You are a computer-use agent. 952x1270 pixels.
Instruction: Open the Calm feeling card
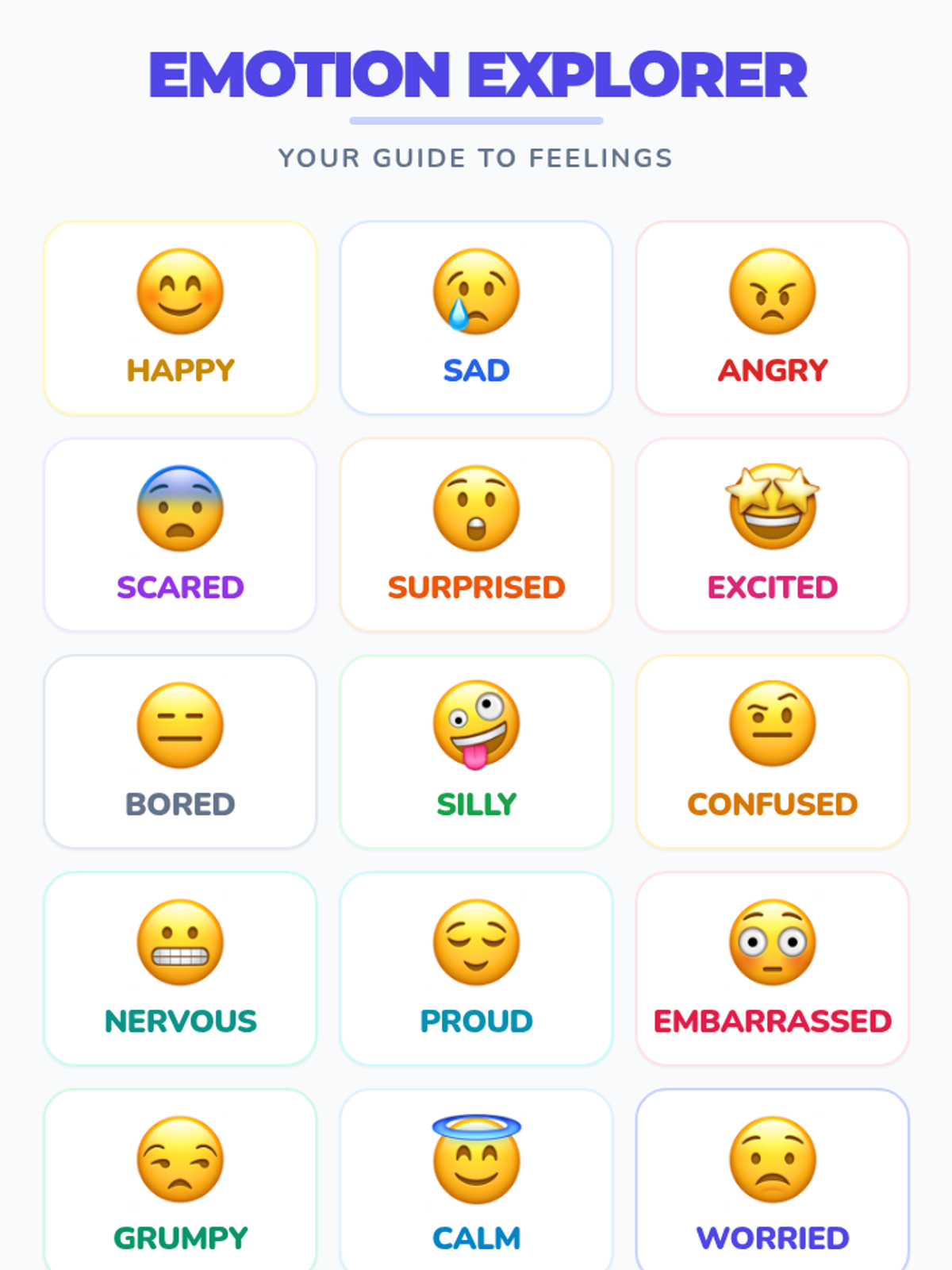coord(476,1180)
